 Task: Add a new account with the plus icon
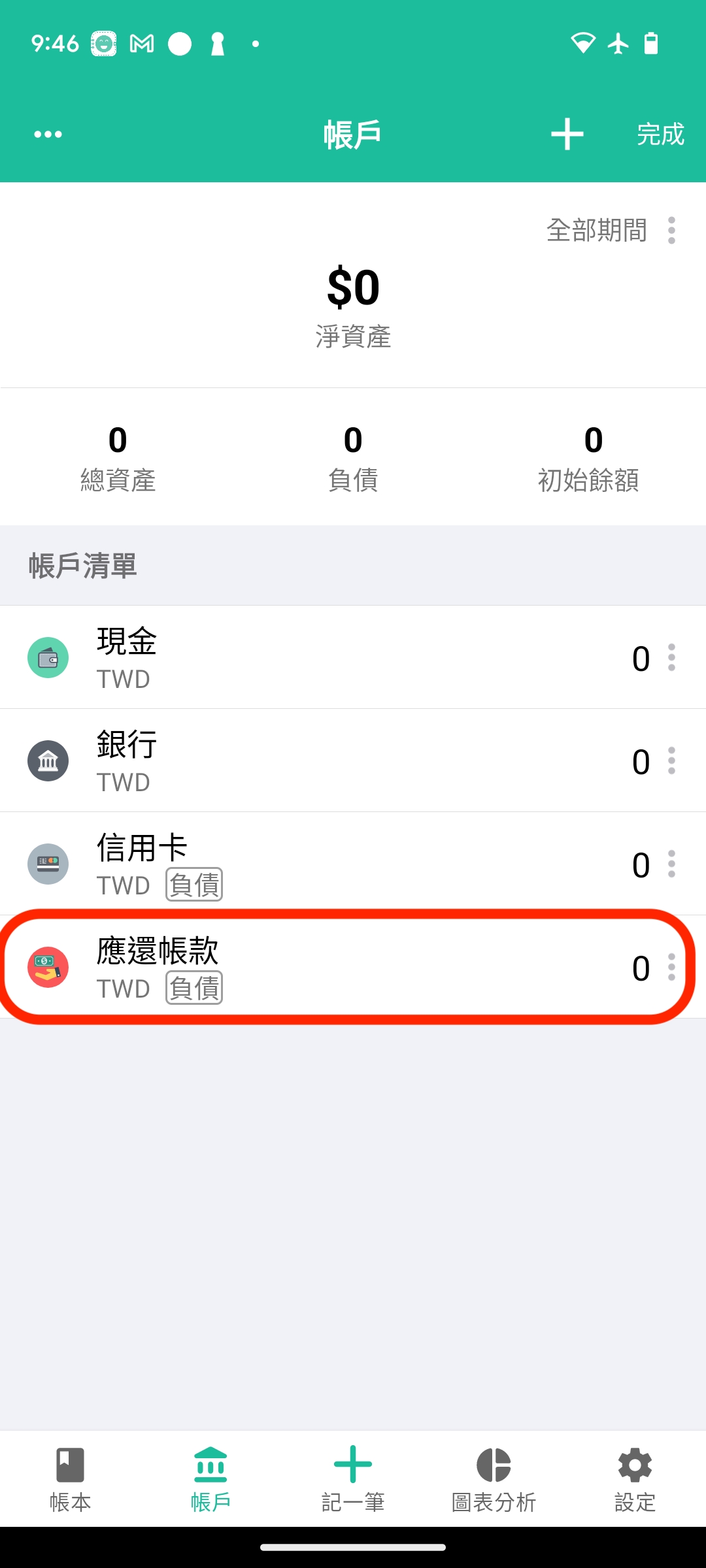click(x=567, y=135)
